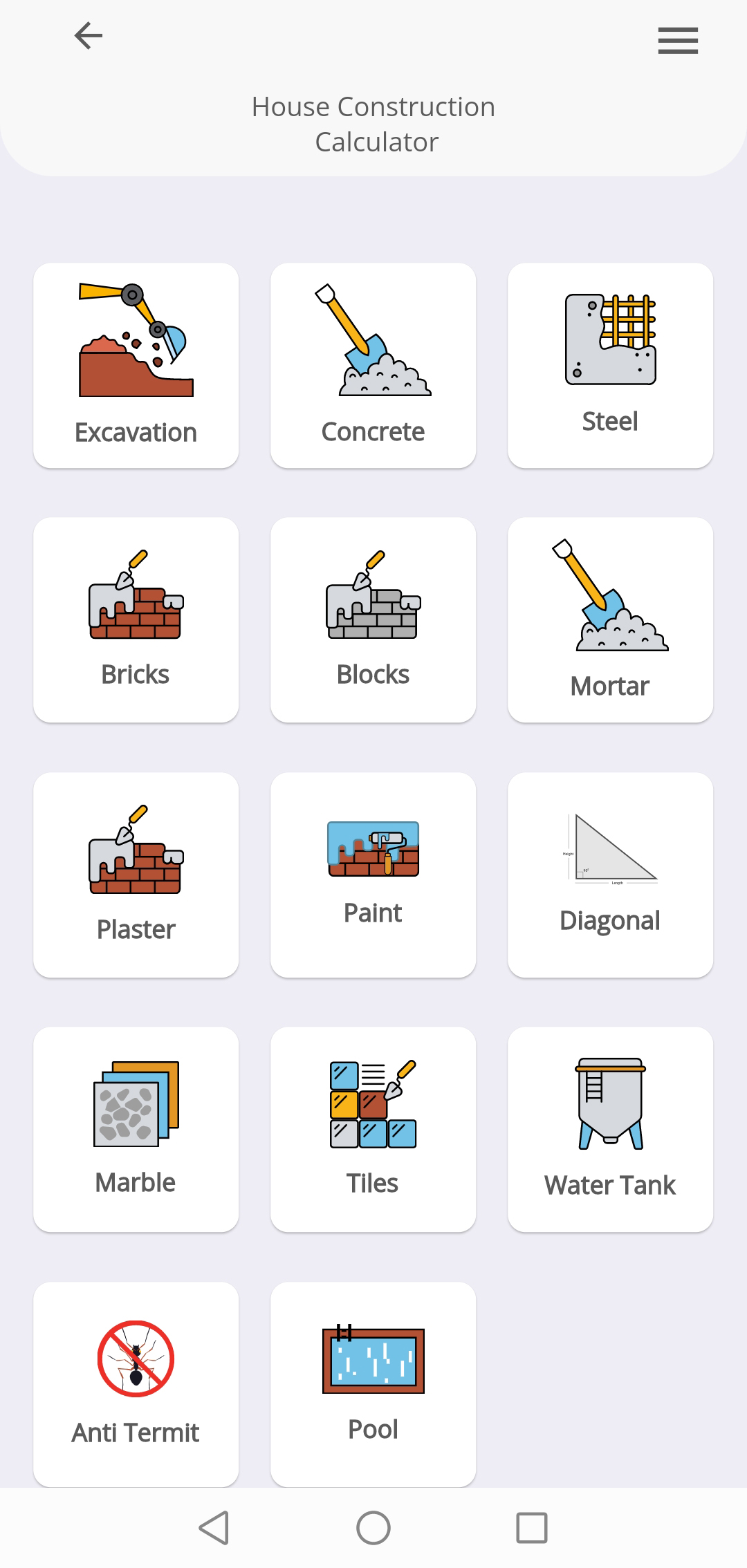This screenshot has width=747, height=1568.
Task: Launch the Mortar calculator
Action: [610, 619]
